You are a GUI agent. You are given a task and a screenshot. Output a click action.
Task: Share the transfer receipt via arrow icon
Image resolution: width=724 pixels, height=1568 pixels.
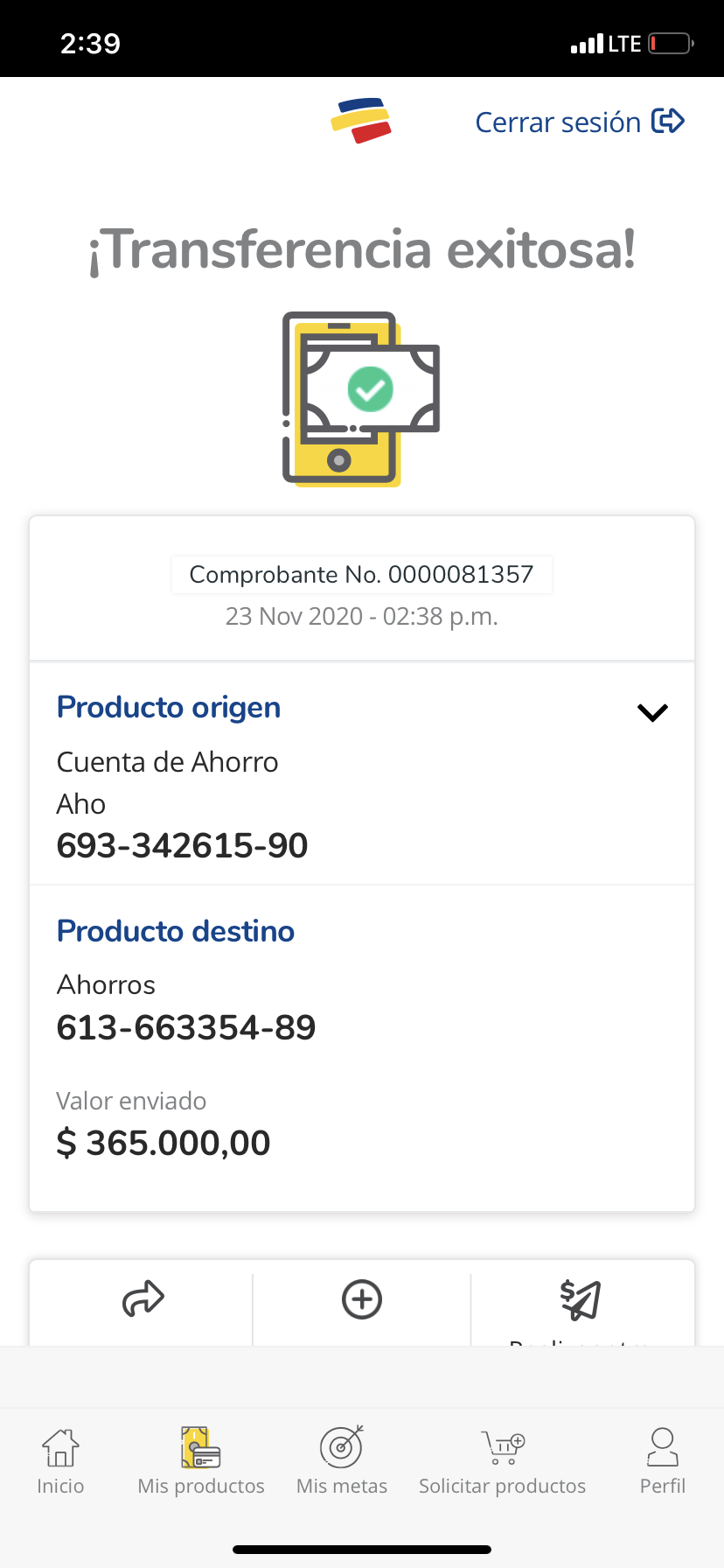[x=143, y=1299]
